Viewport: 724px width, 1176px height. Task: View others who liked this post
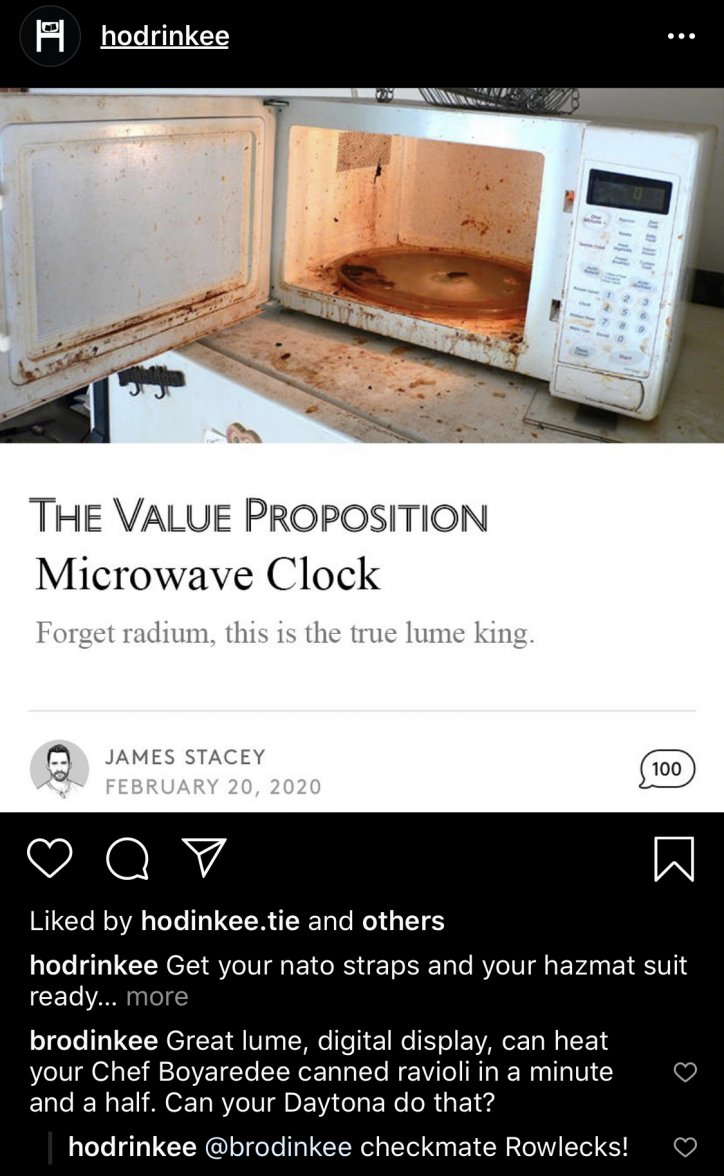click(403, 921)
